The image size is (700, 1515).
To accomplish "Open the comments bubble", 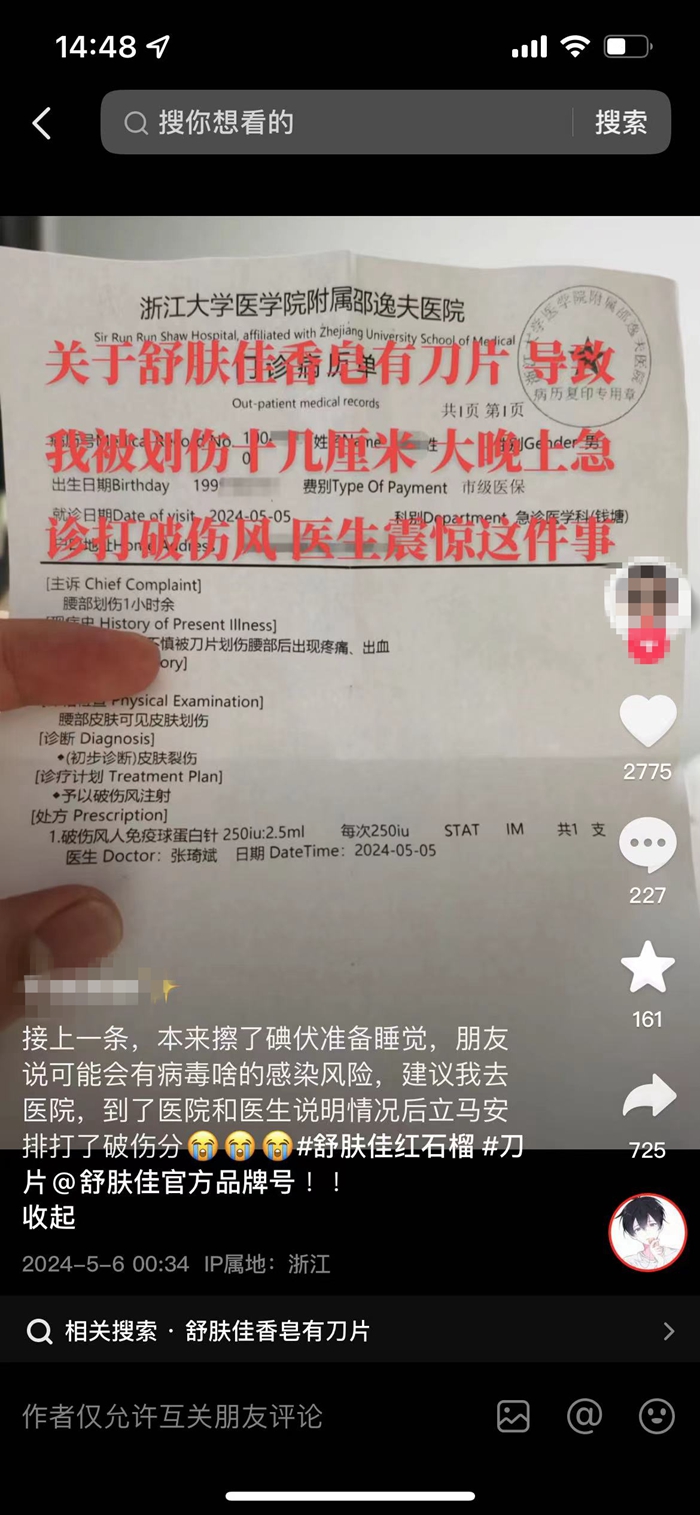I will (x=647, y=846).
